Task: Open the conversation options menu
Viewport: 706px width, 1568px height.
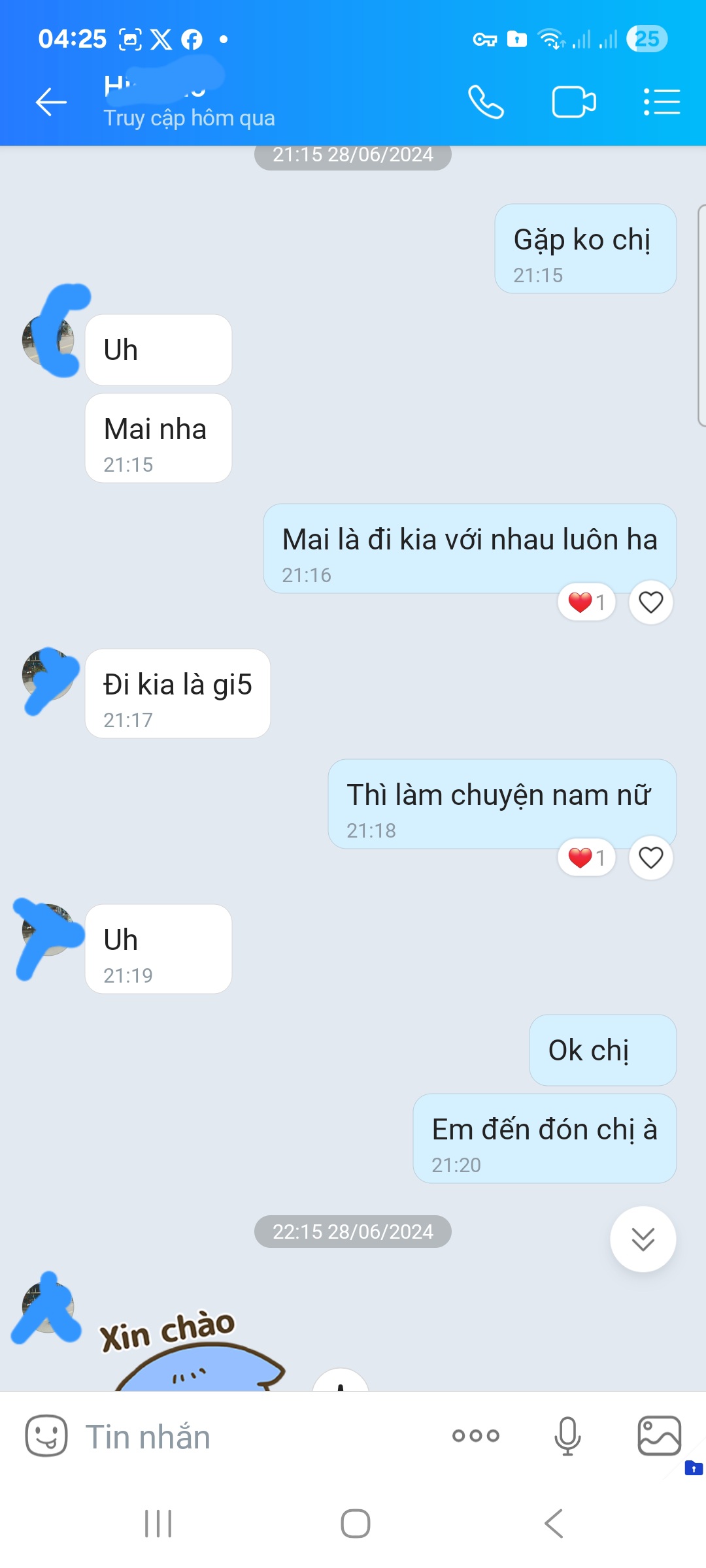Action: (662, 103)
